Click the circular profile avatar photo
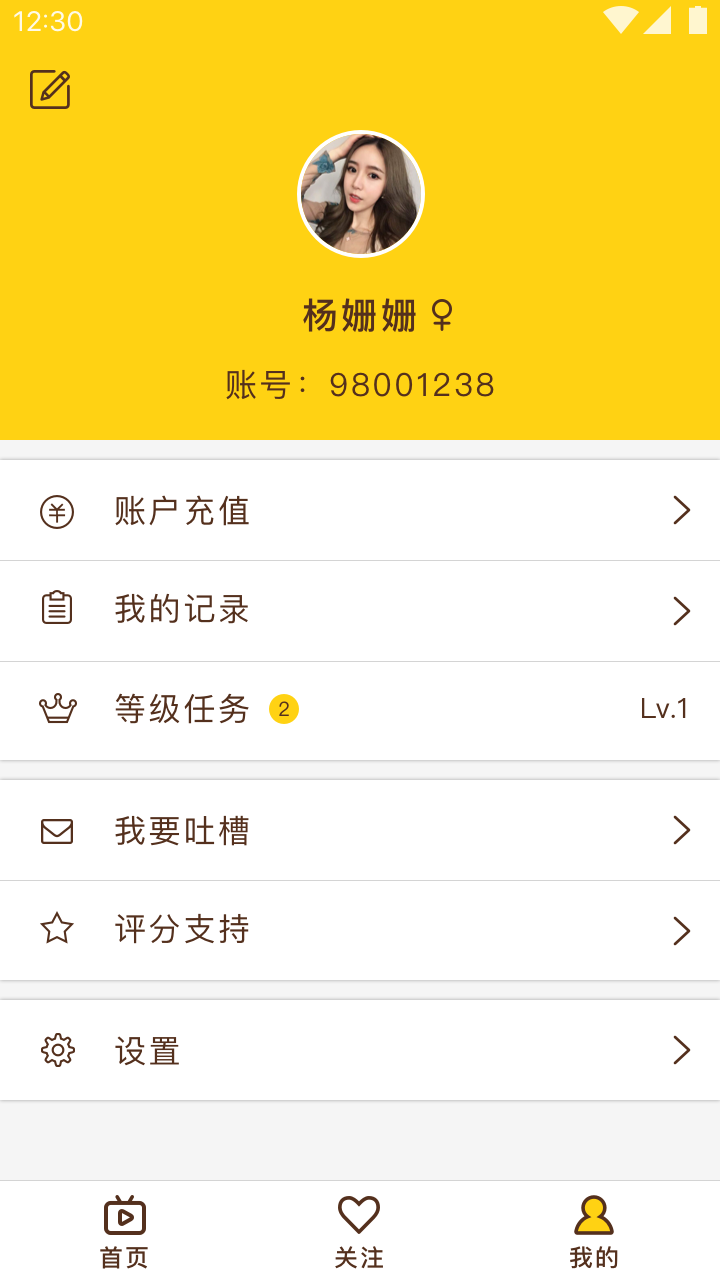Viewport: 720px width, 1280px height. coord(361,193)
